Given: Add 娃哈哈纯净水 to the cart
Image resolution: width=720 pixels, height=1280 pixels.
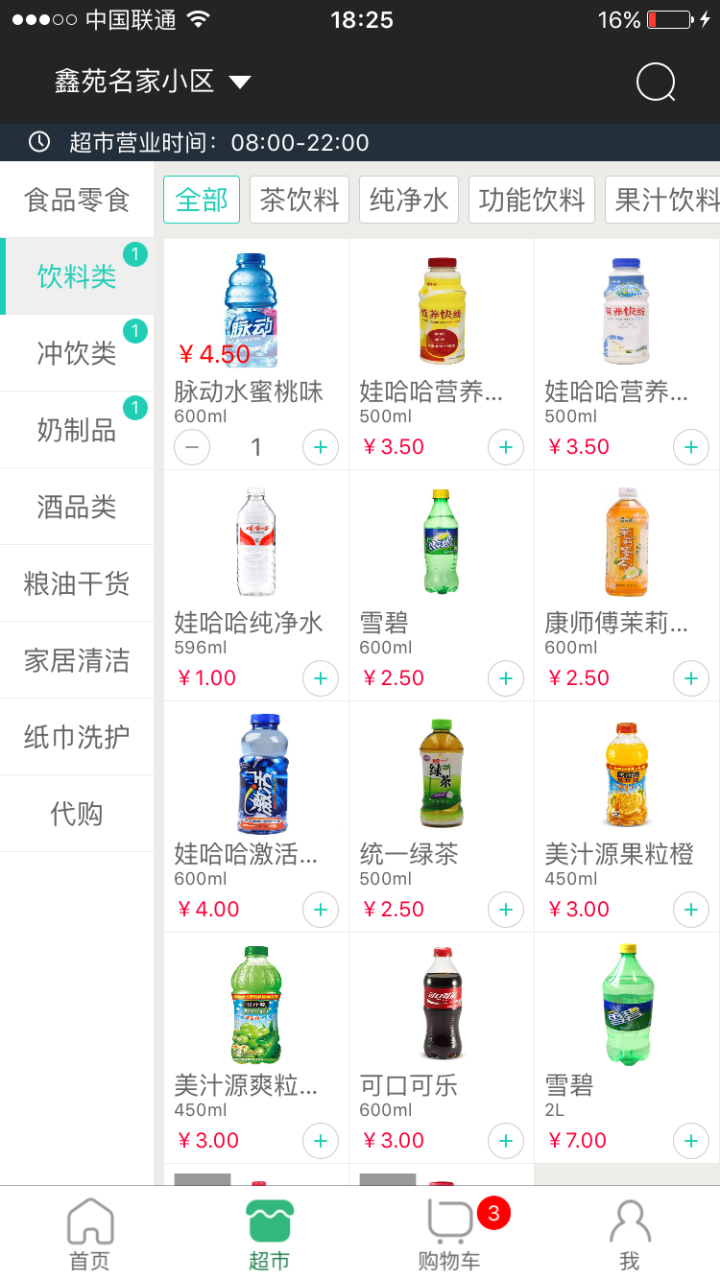Looking at the screenshot, I should point(320,679).
